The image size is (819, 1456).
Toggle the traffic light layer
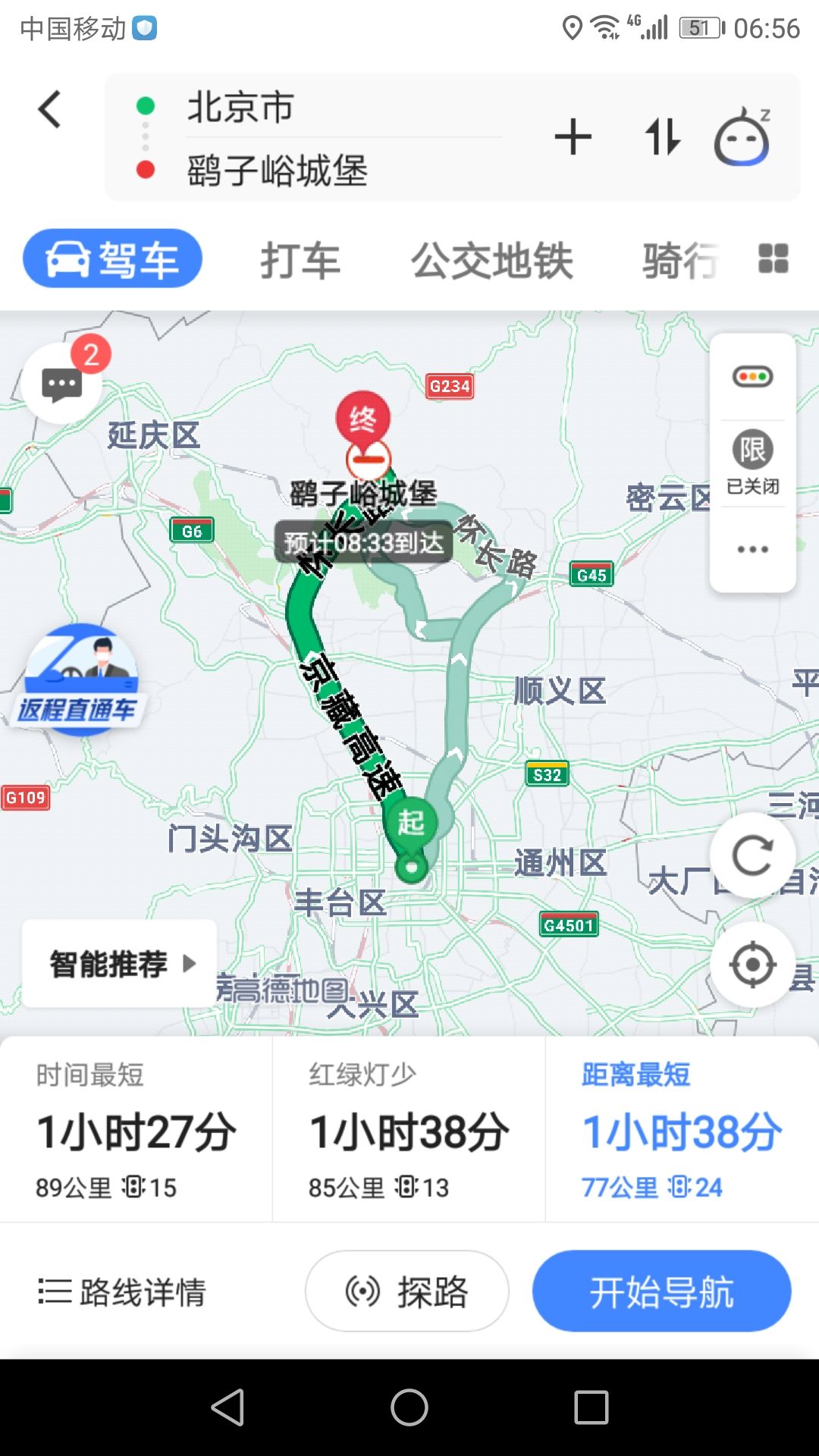tap(752, 376)
